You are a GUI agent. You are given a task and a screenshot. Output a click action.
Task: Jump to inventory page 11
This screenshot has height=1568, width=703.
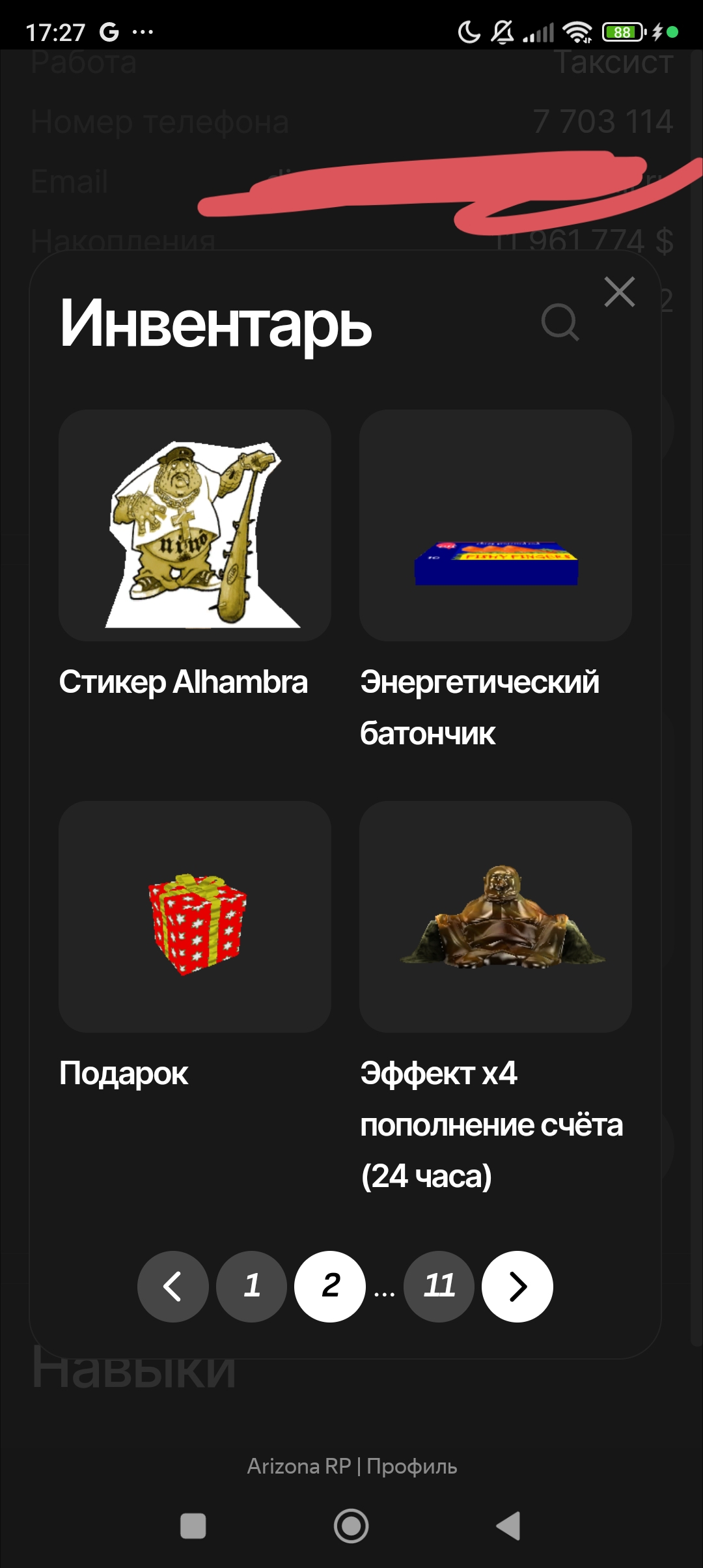pyautogui.click(x=439, y=1287)
